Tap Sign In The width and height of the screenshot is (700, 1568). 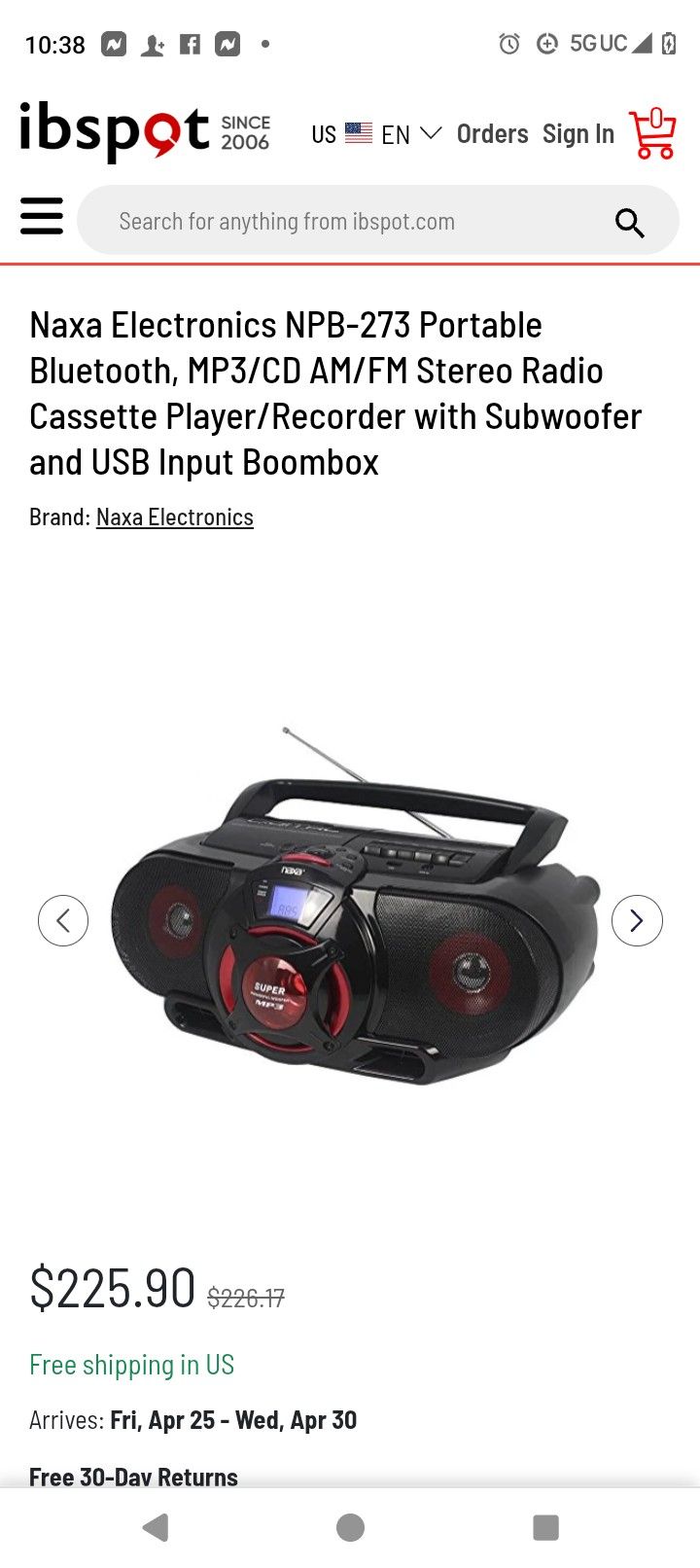(577, 133)
